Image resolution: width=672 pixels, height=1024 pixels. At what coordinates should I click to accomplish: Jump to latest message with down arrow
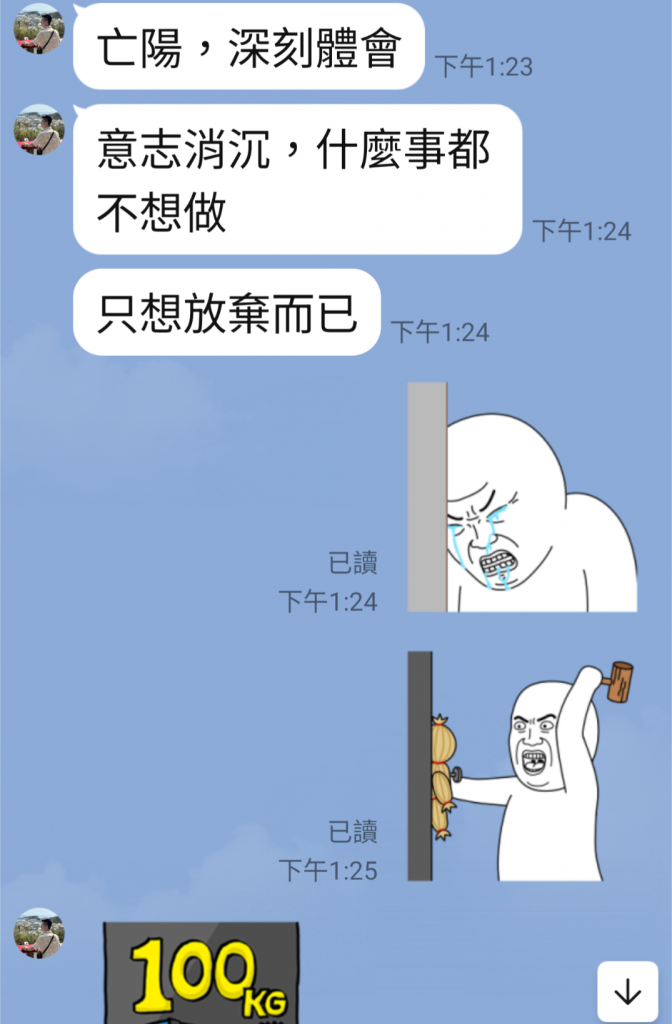627,991
